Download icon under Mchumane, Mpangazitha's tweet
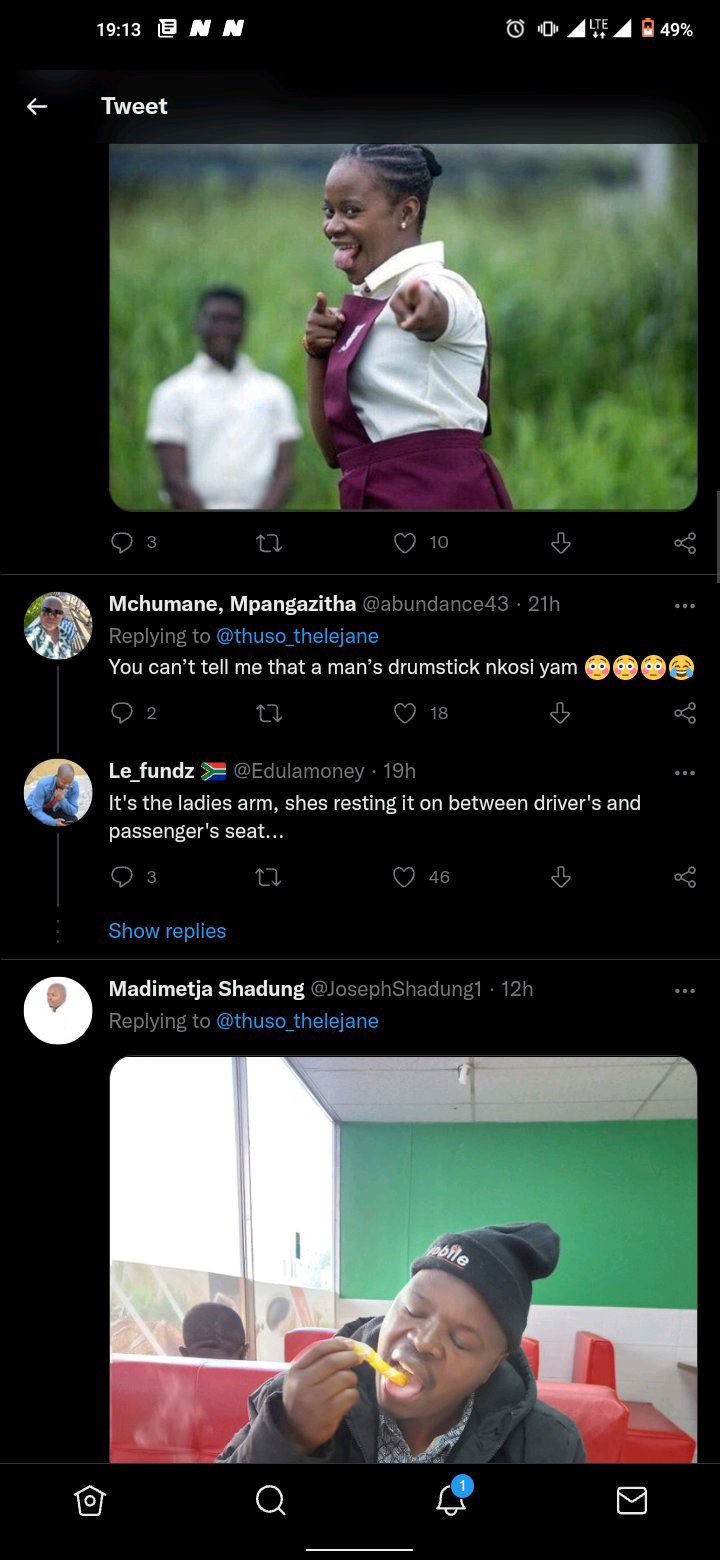The image size is (720, 1560). click(x=561, y=713)
